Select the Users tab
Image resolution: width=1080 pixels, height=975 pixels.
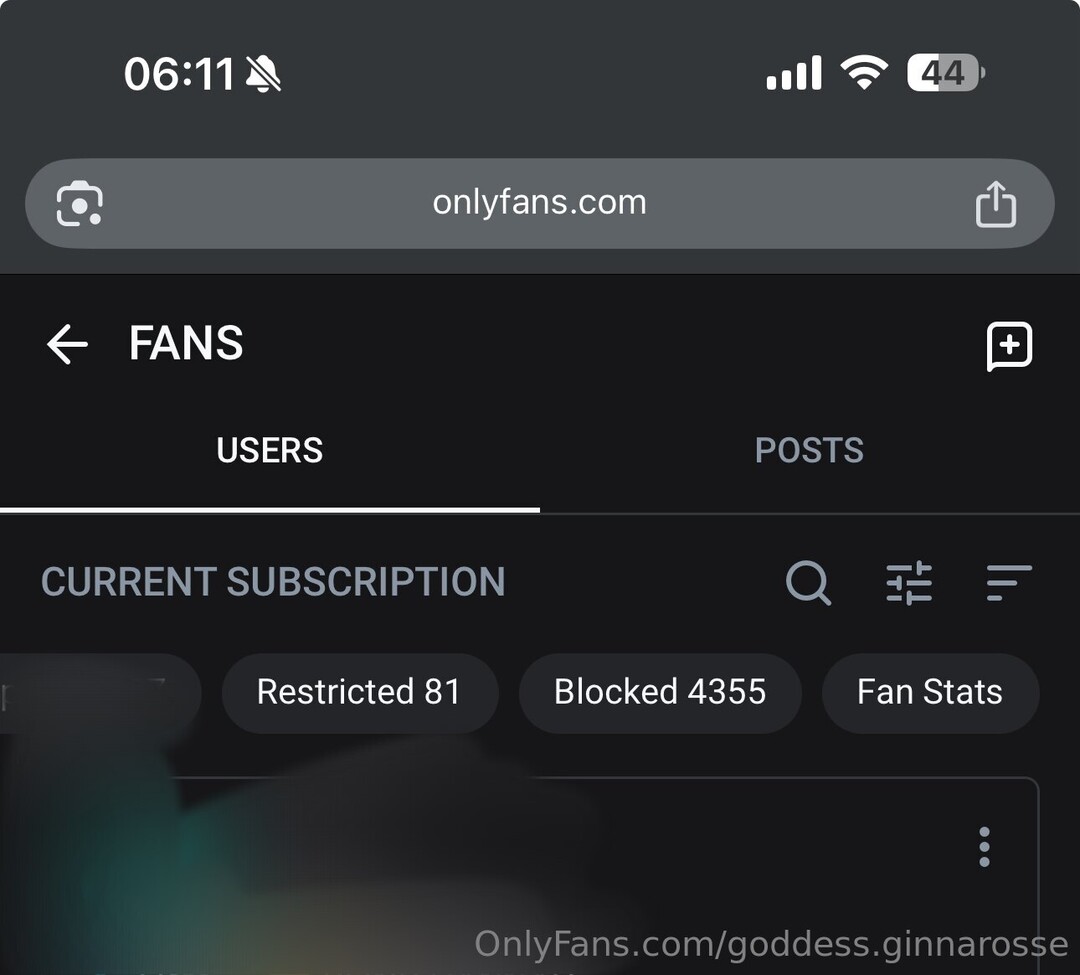click(x=270, y=450)
